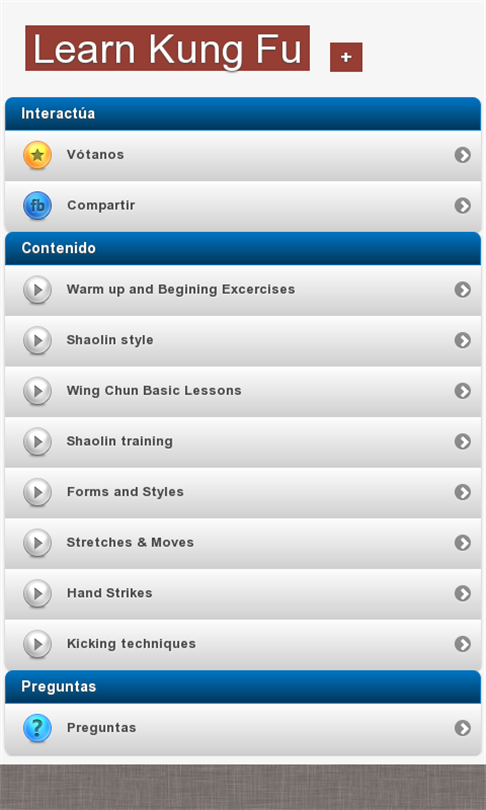Open Stretches & Moves
Screen dimensions: 486x810
pos(243,543)
